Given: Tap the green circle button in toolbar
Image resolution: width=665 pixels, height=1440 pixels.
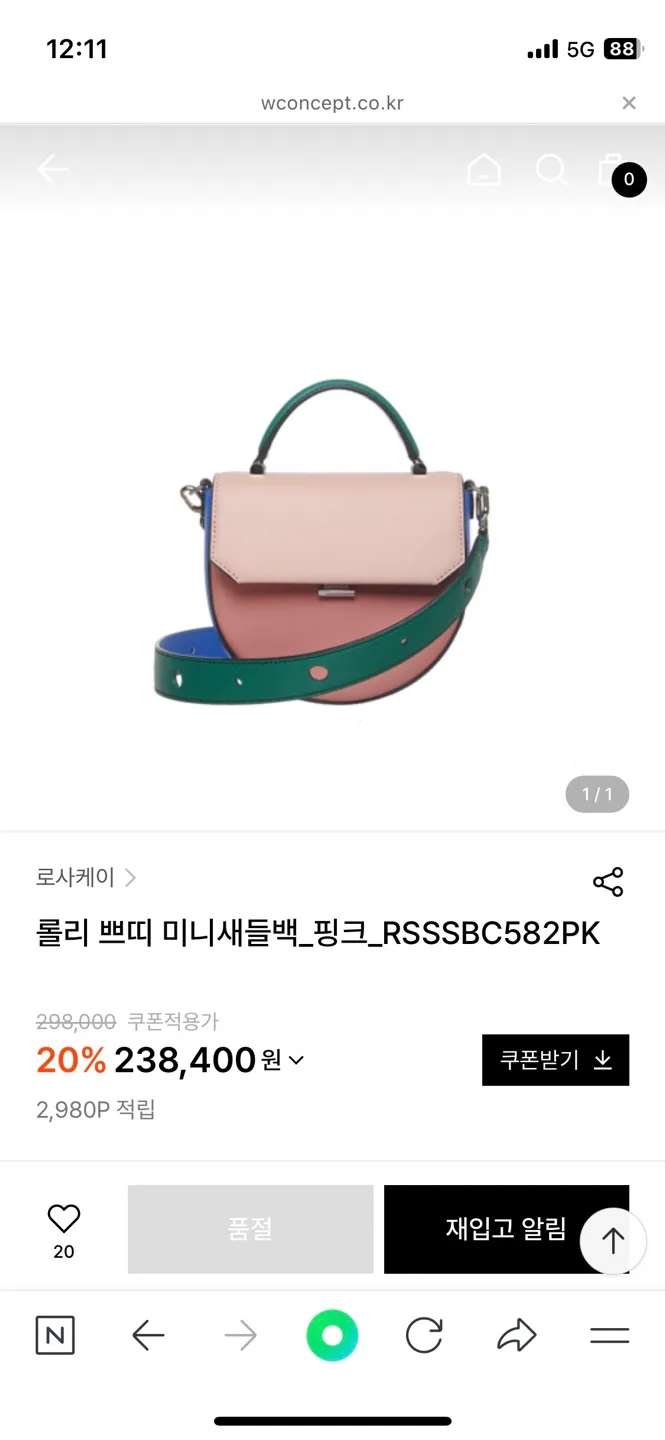Looking at the screenshot, I should click(332, 1335).
